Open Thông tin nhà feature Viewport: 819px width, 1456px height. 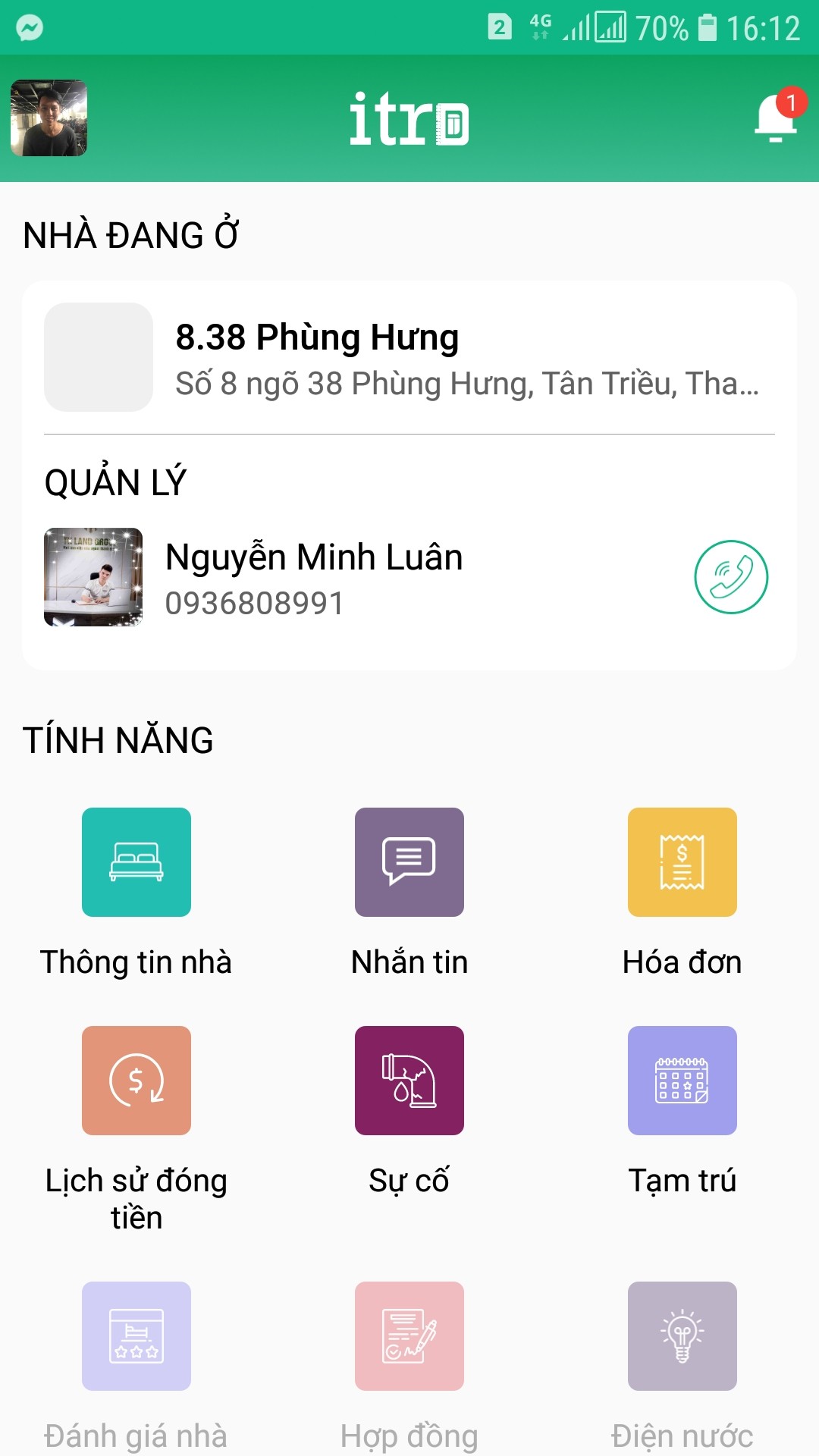click(136, 862)
